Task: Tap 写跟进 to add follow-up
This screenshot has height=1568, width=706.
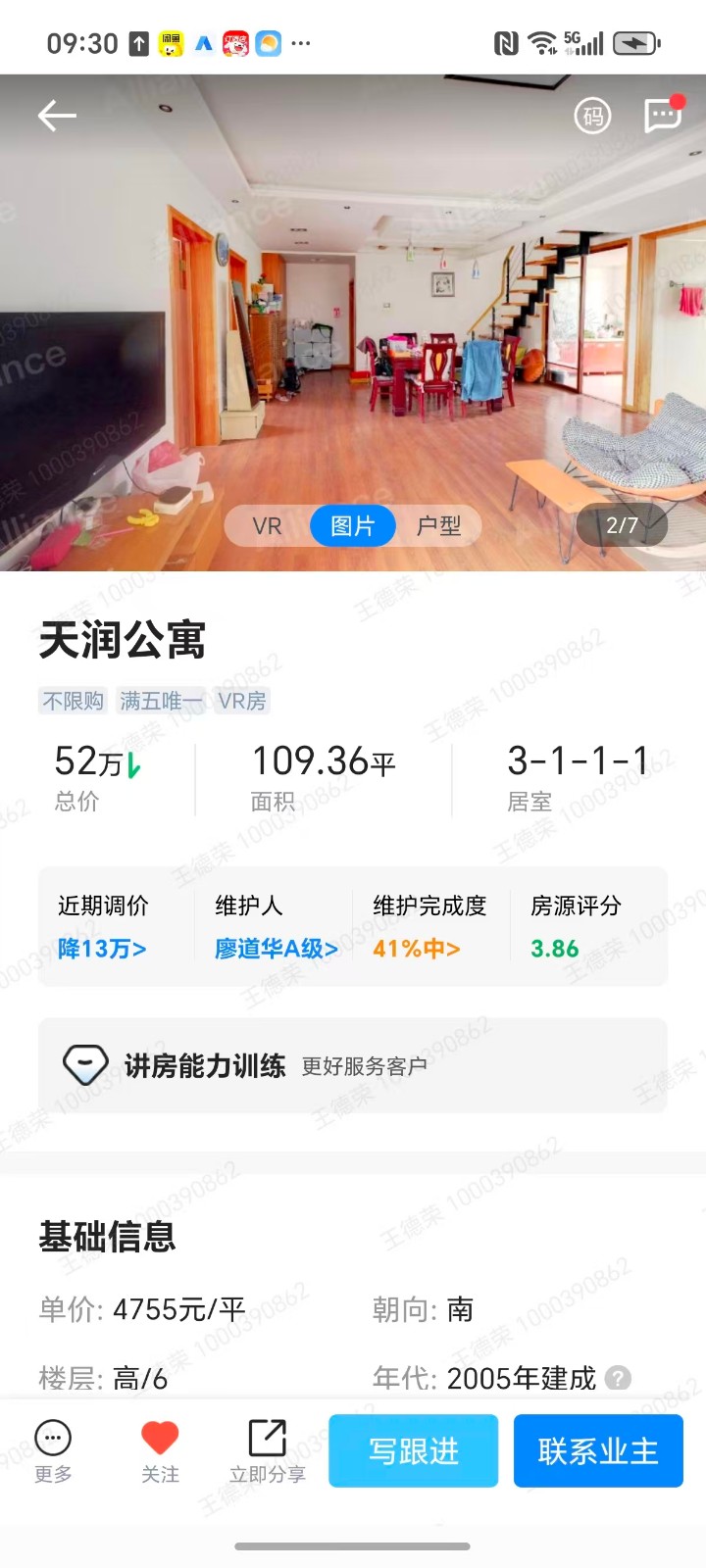Action: (413, 1451)
